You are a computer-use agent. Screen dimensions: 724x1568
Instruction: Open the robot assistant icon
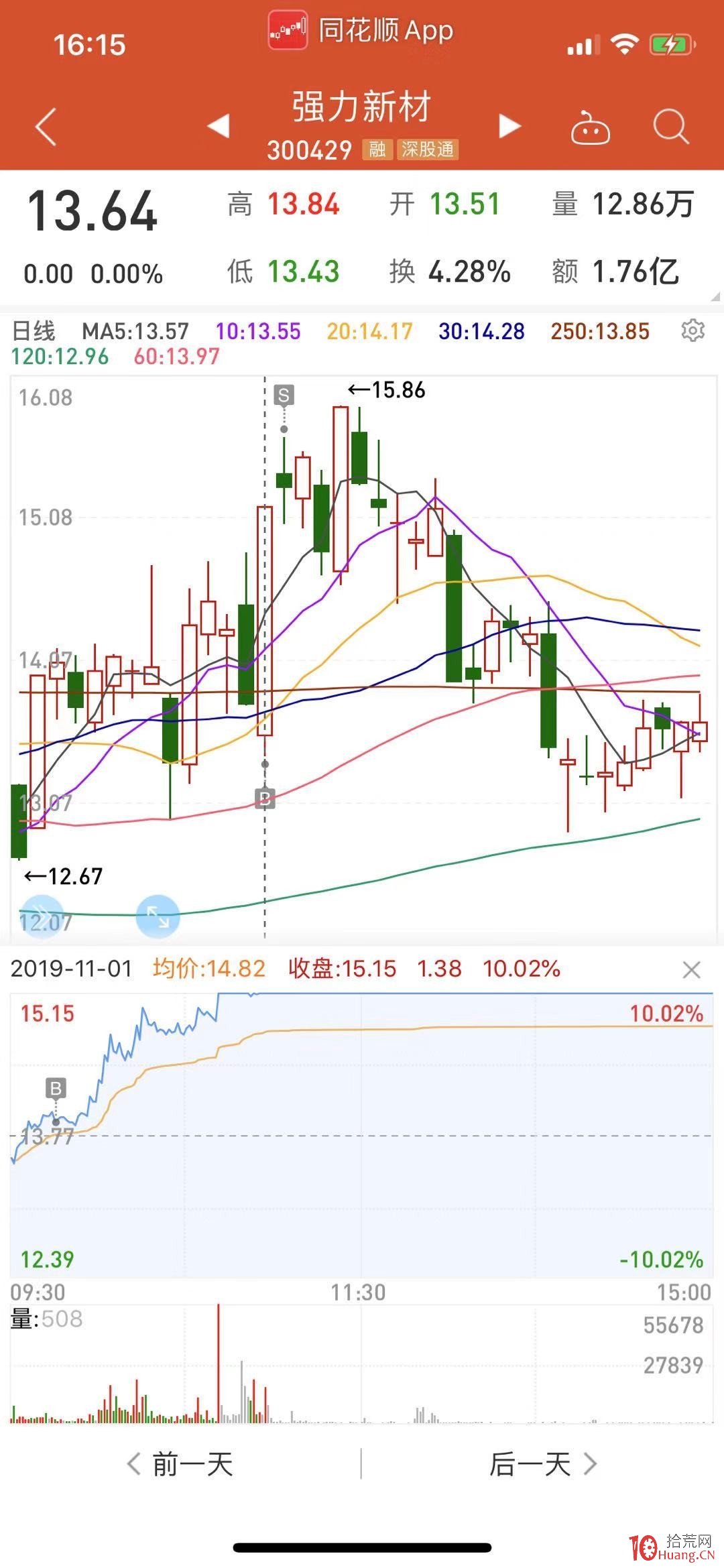[x=590, y=127]
